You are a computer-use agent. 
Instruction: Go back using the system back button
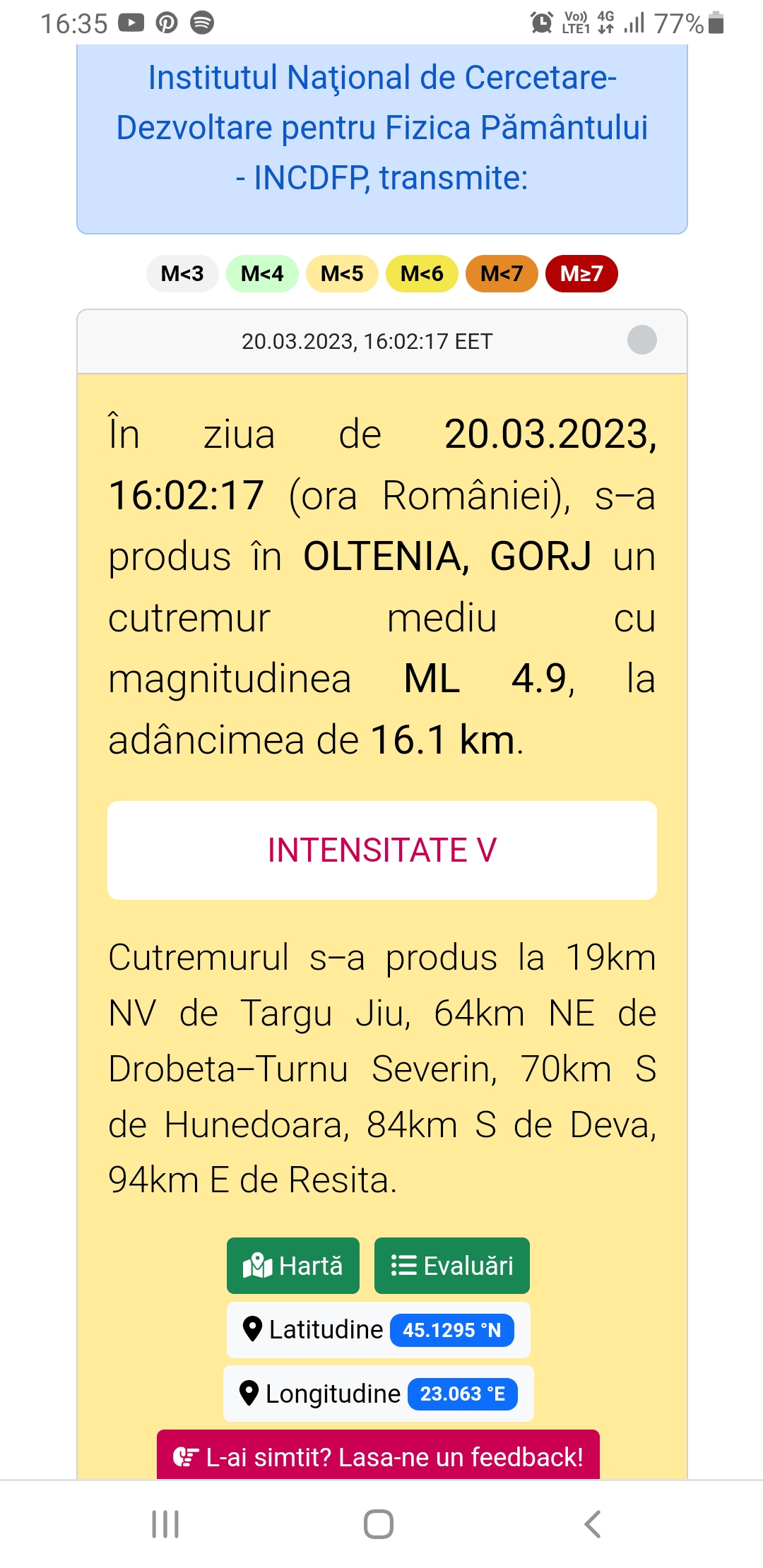(x=592, y=1524)
